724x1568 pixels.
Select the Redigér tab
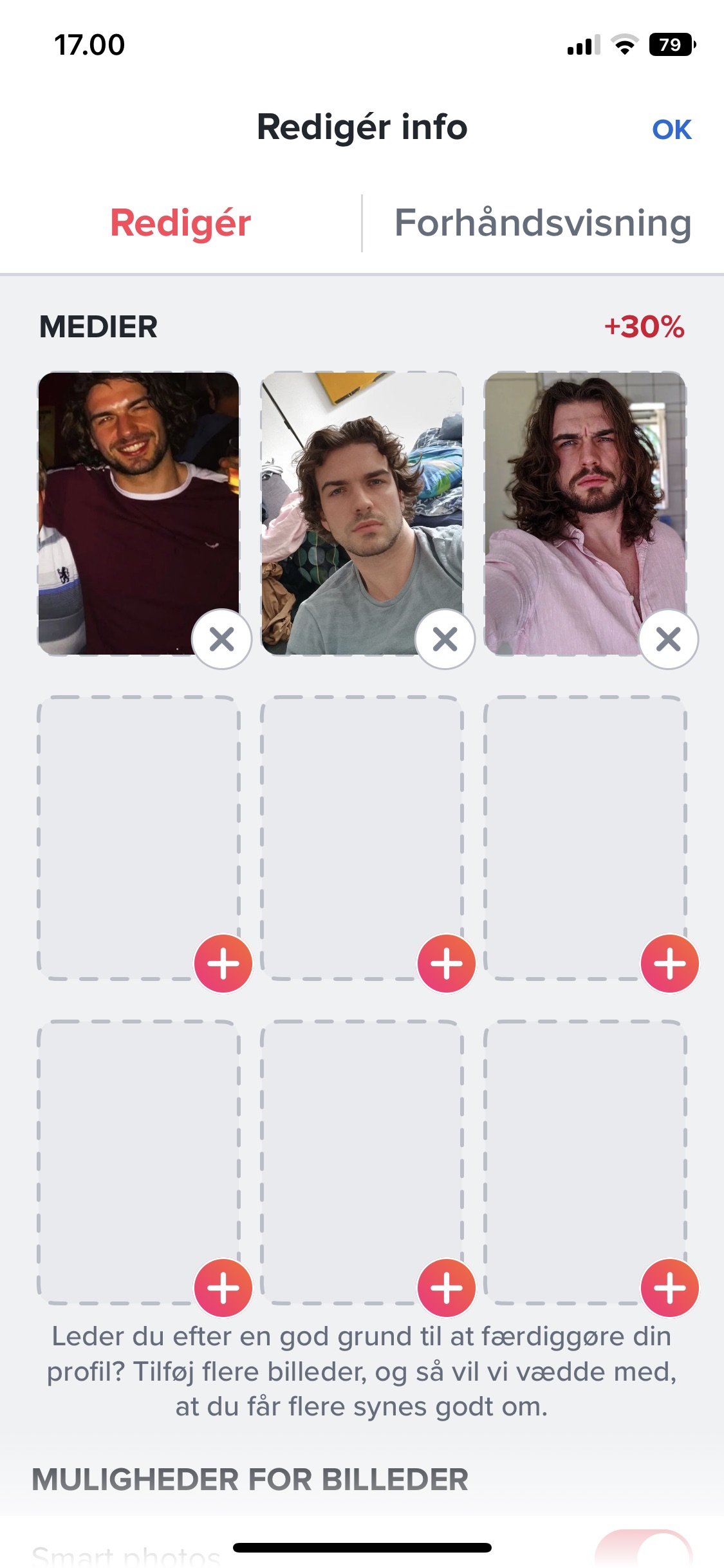click(x=181, y=223)
